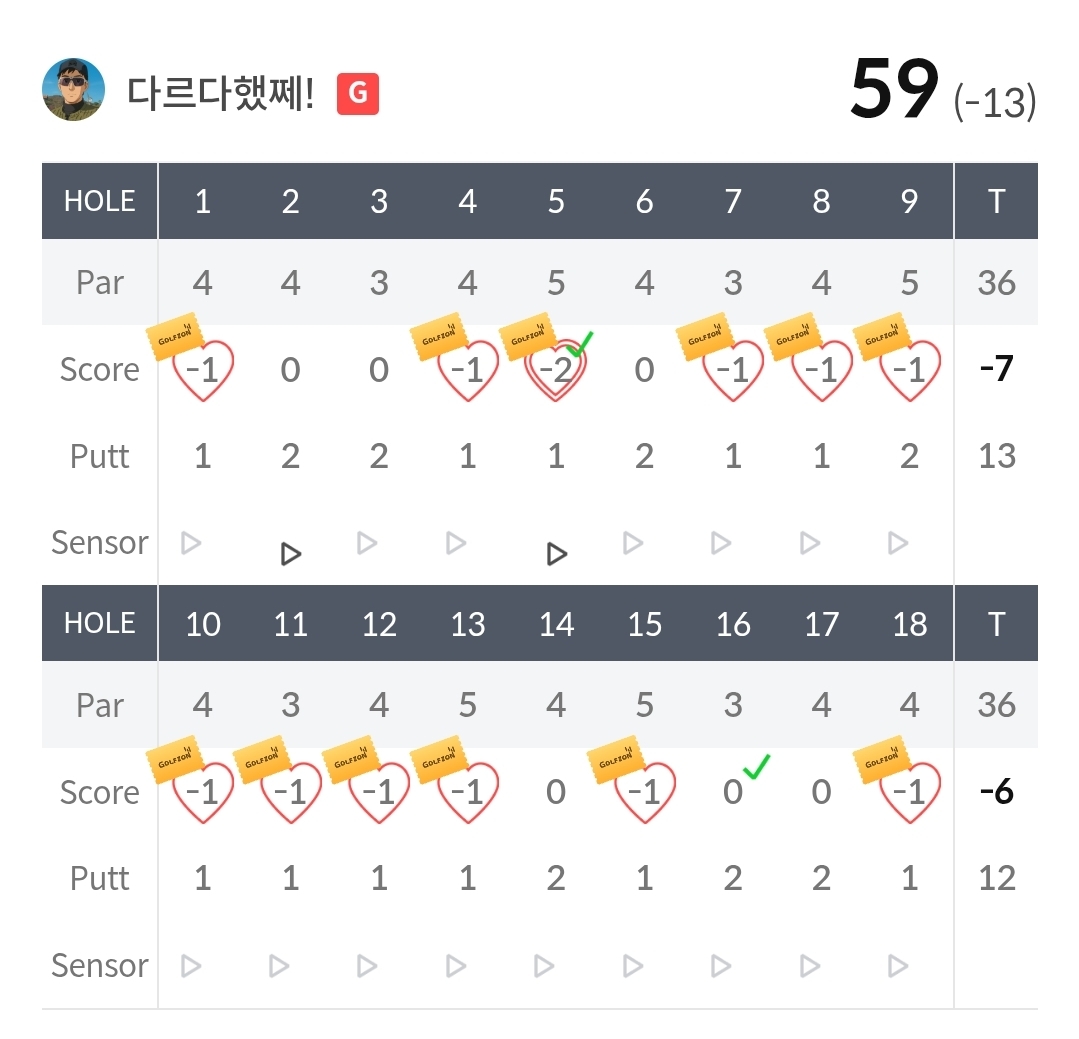Play the sensor replay for hole 2
Screen dimensions: 1079x1039
291,553
